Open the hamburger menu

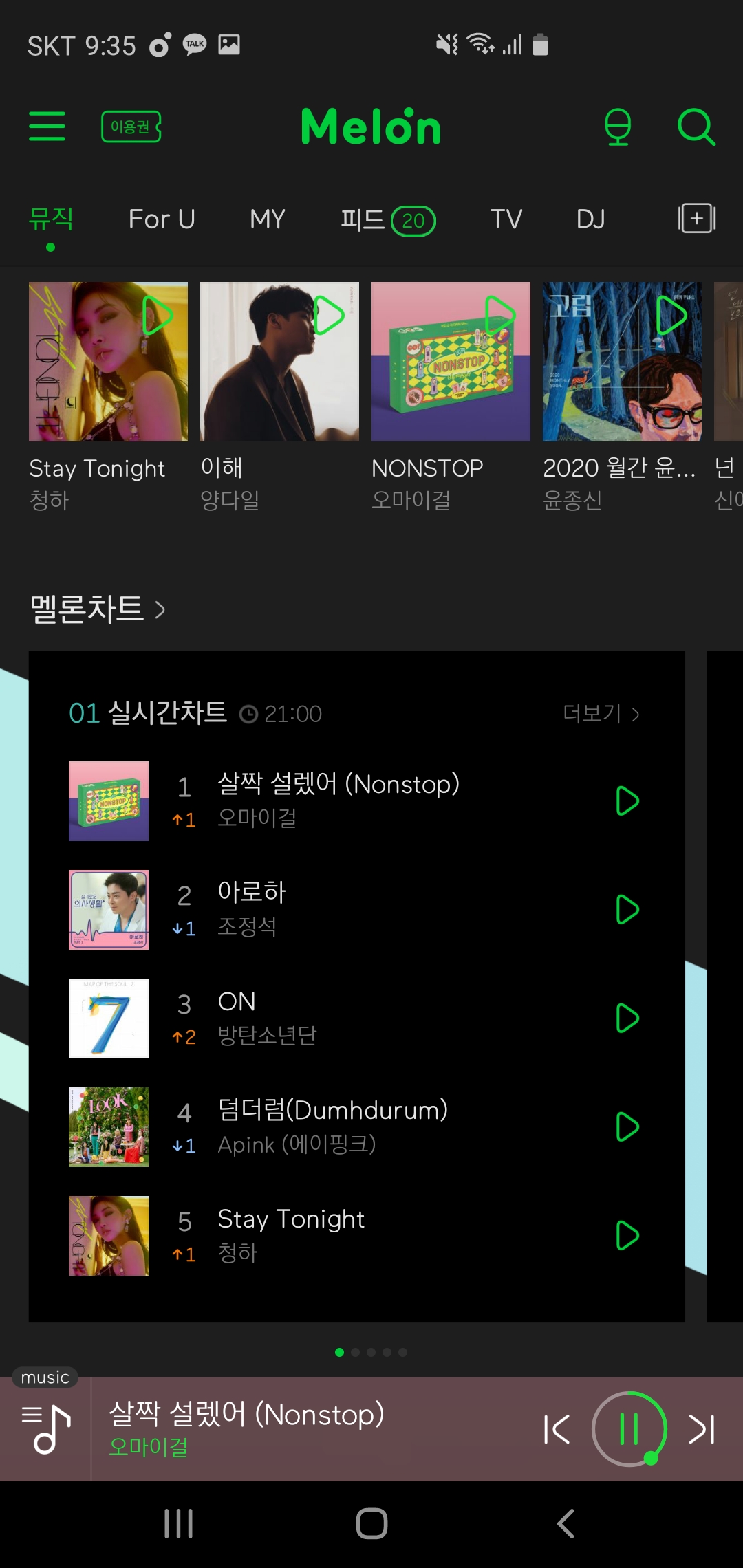[47, 127]
